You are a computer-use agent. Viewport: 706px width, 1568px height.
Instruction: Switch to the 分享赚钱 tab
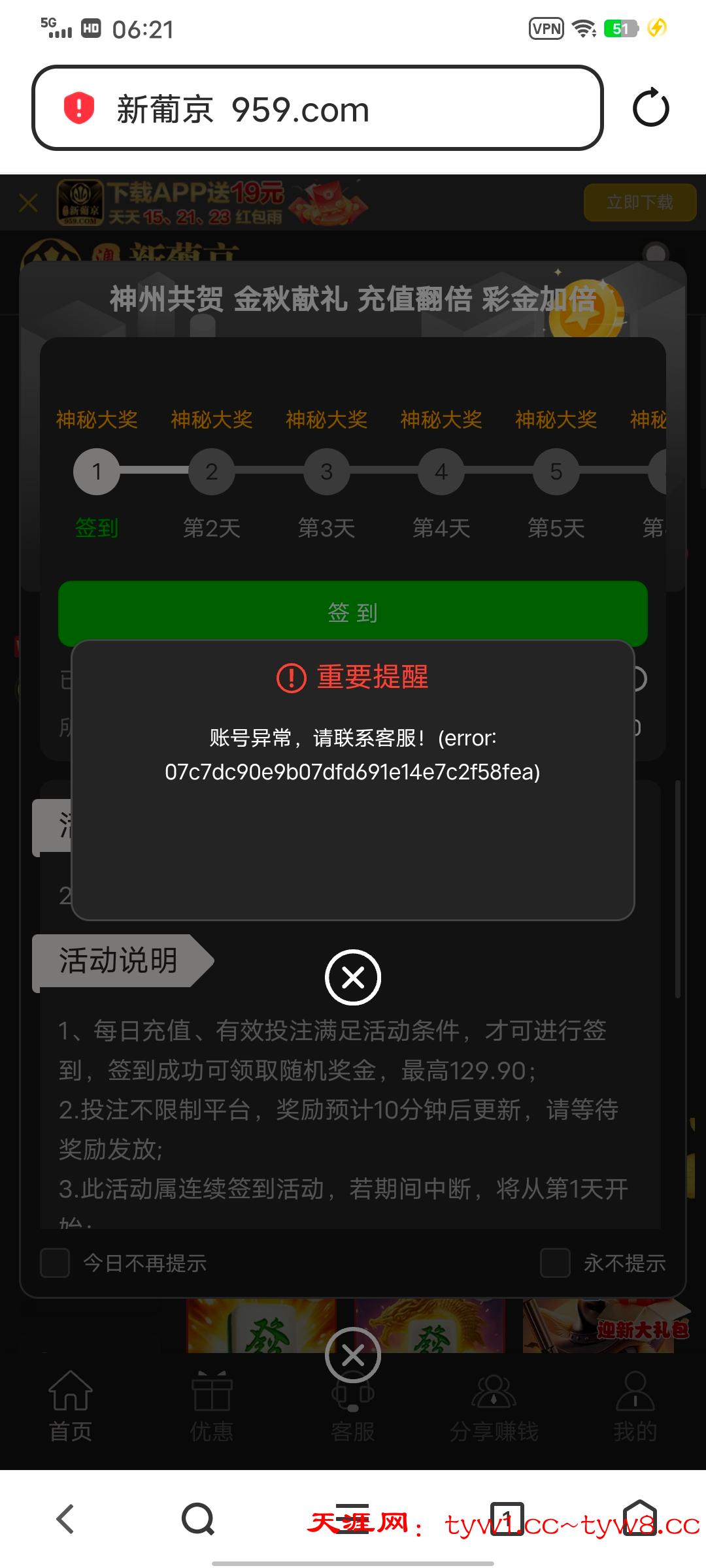pos(494,1405)
